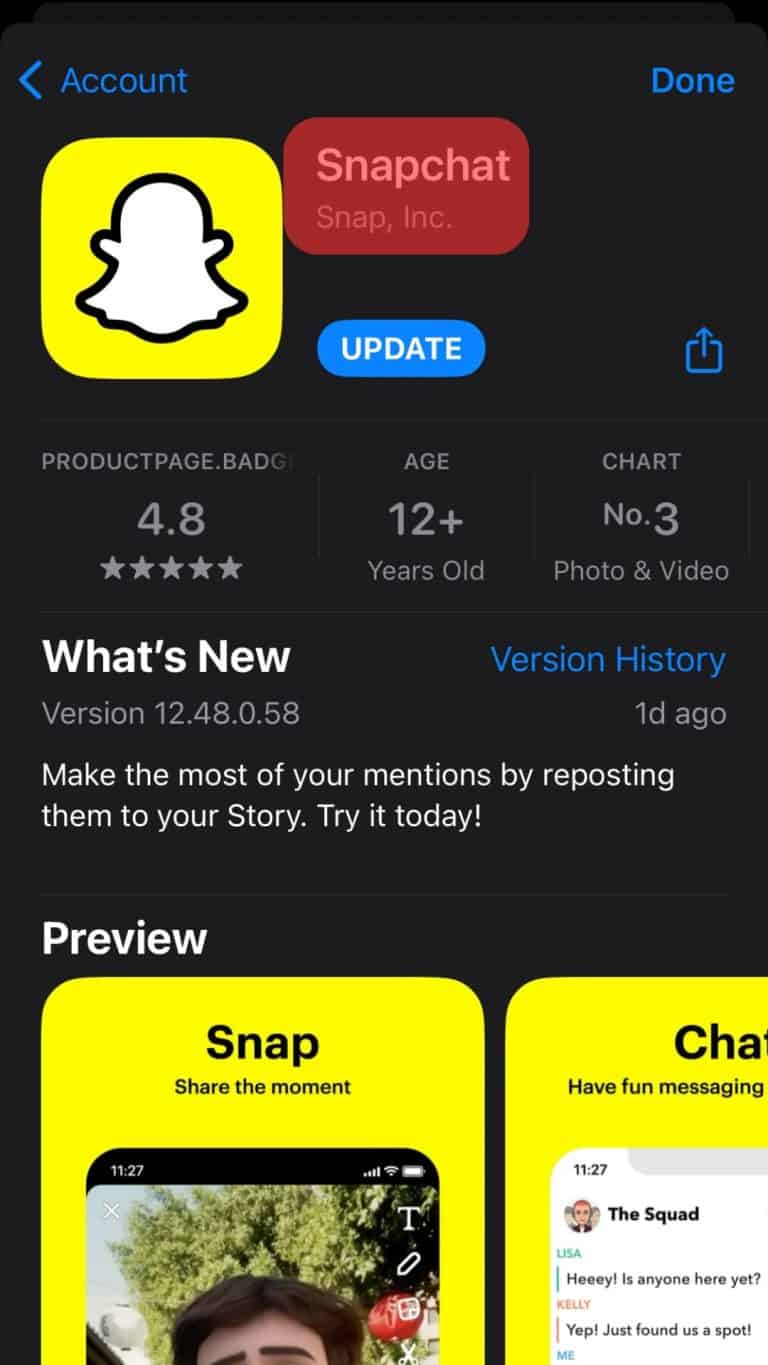The height and width of the screenshot is (1365, 768).
Task: Open the Chat preview screenshot
Action: click(637, 1171)
